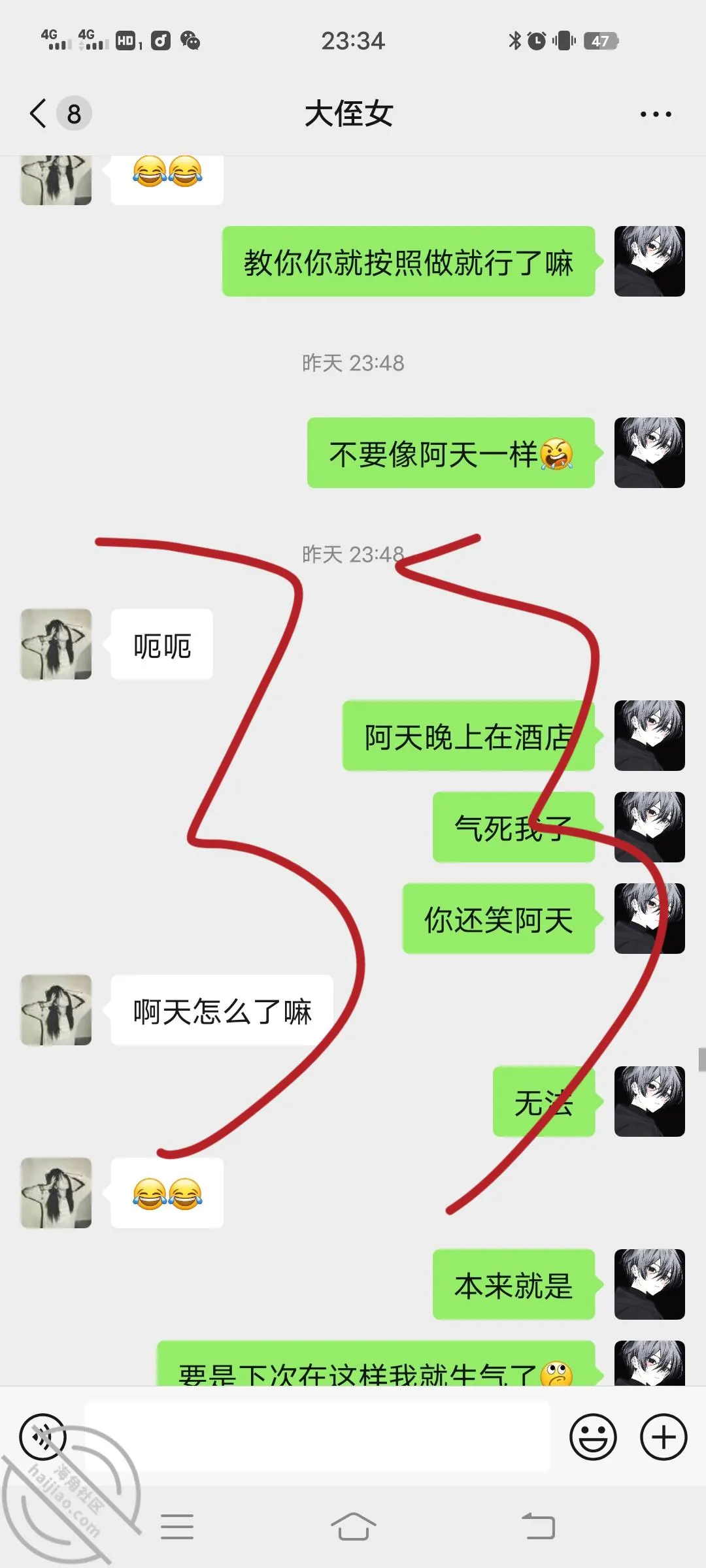The image size is (706, 1568).
Task: Tap the system back button
Action: coord(539,1527)
